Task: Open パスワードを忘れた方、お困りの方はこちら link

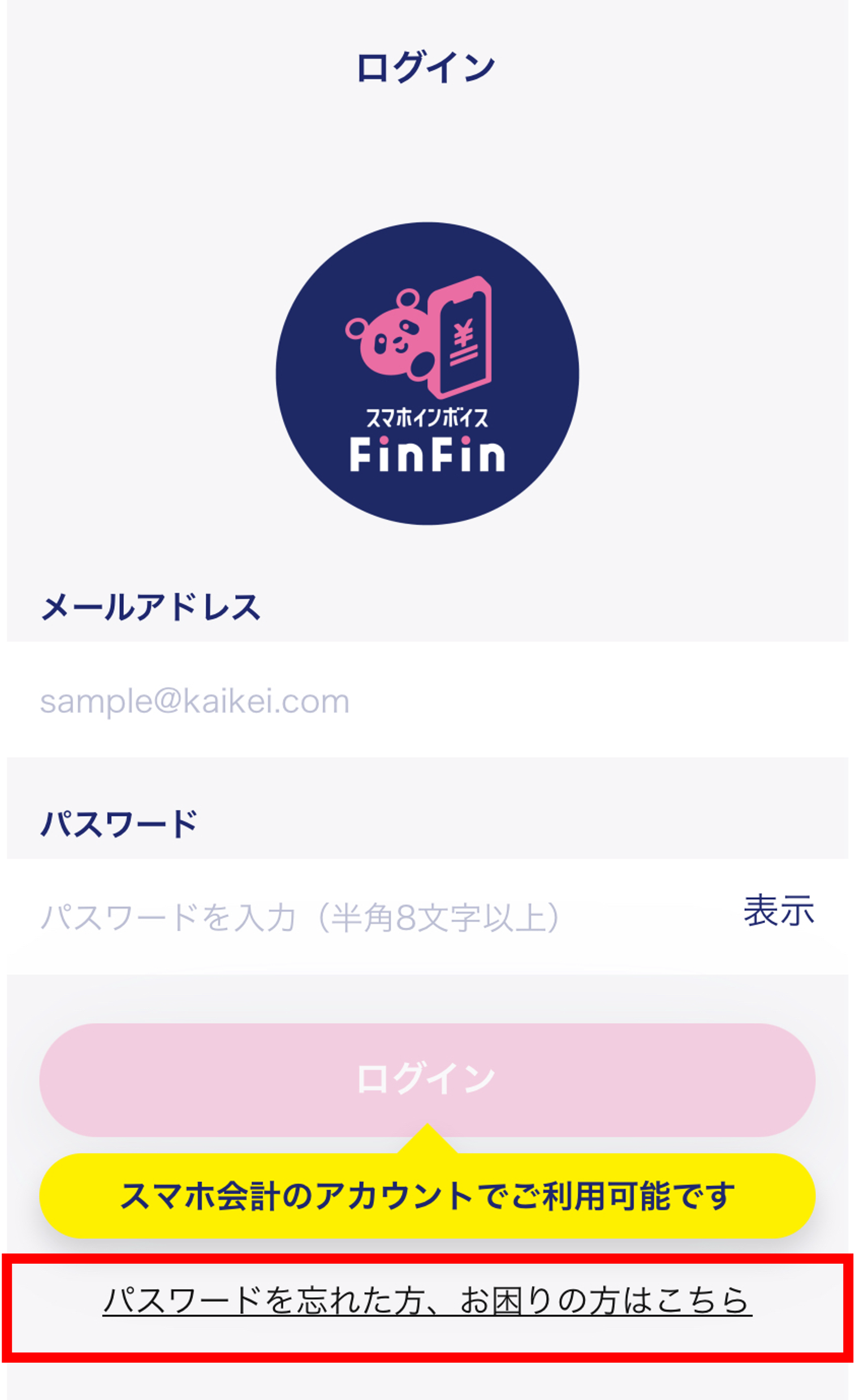Action: [427, 1301]
